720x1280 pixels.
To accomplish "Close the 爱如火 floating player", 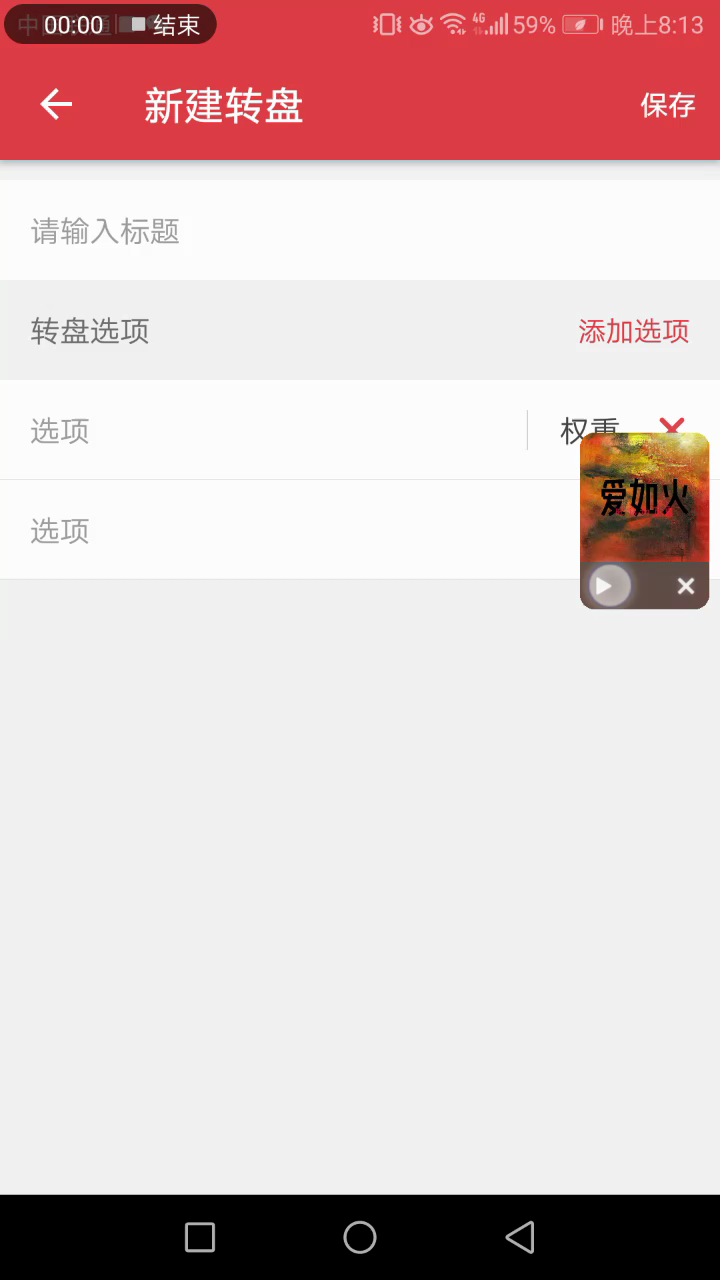I will click(685, 586).
